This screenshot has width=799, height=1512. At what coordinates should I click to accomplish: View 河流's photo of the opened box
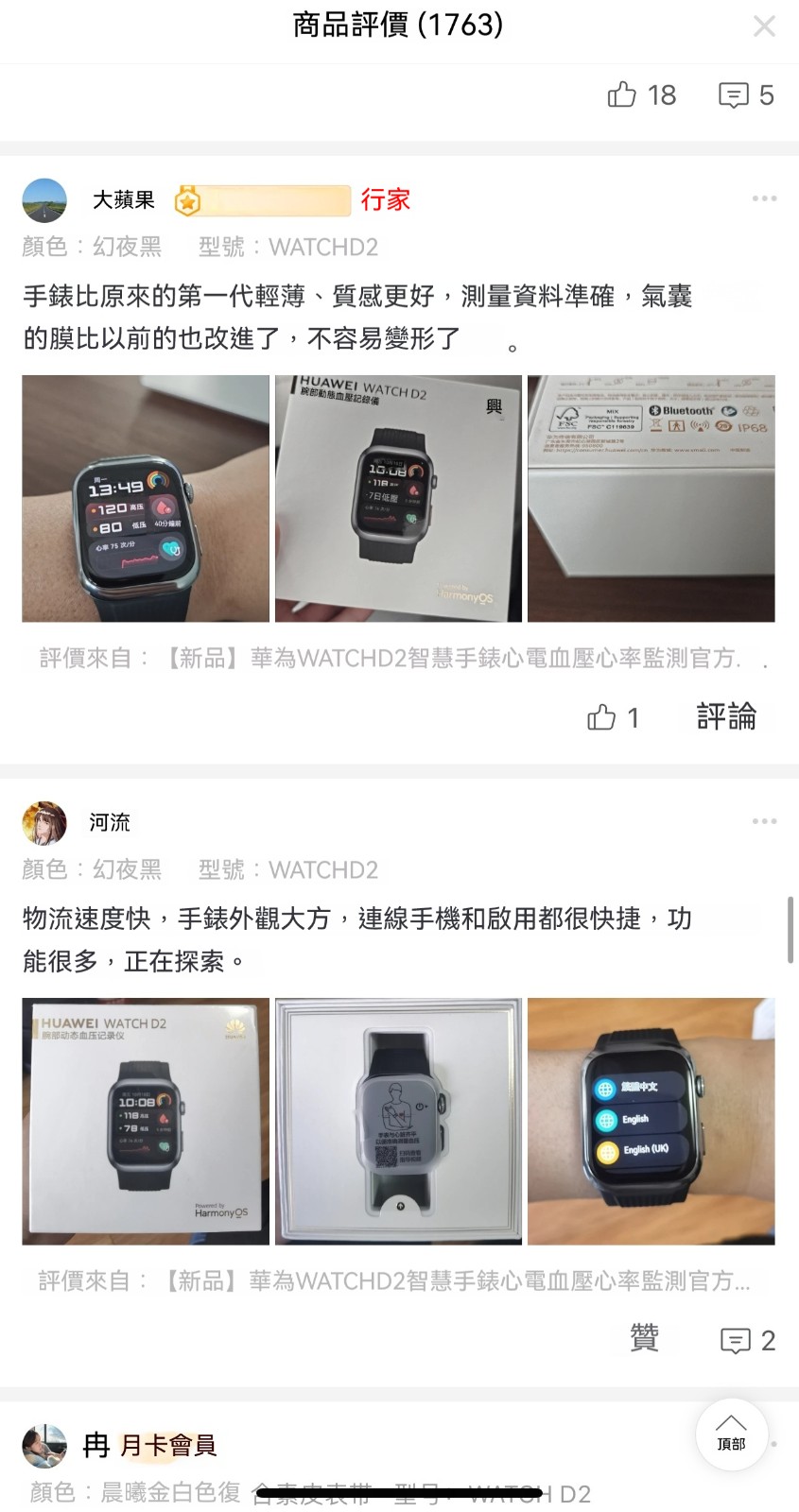point(398,1121)
